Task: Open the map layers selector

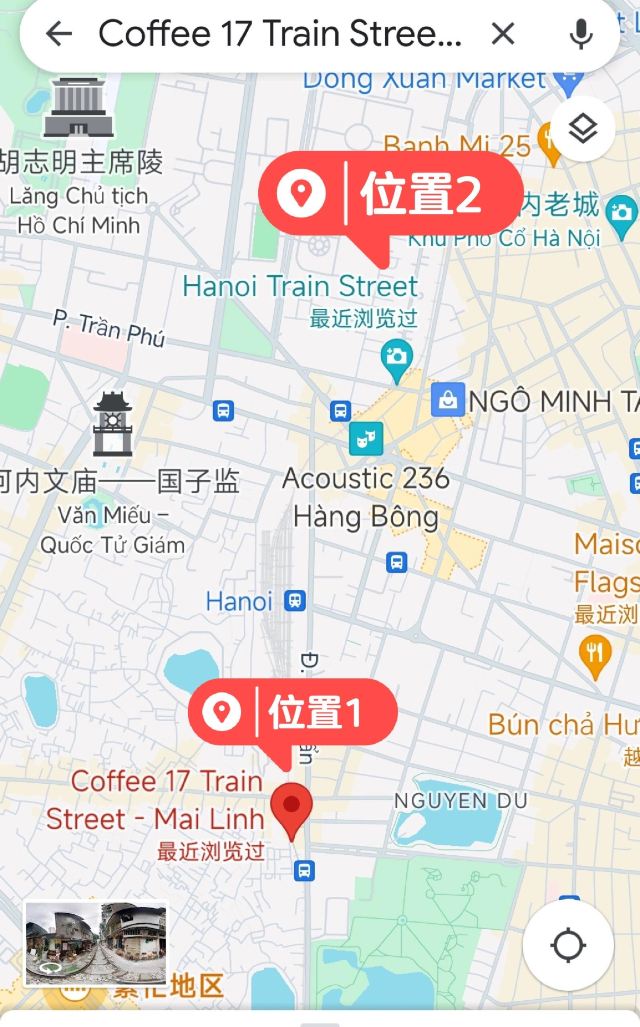Action: click(x=582, y=128)
